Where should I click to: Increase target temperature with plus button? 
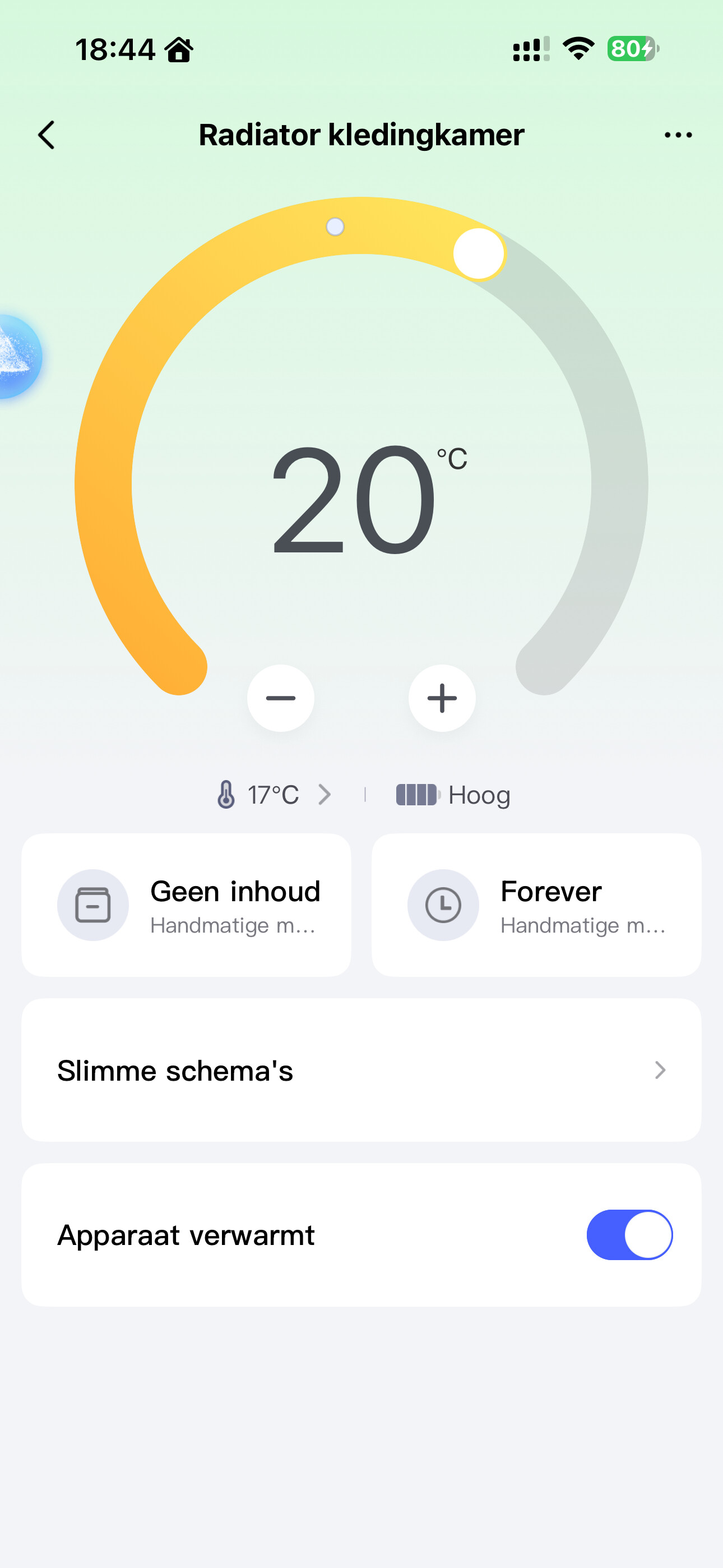tap(442, 698)
